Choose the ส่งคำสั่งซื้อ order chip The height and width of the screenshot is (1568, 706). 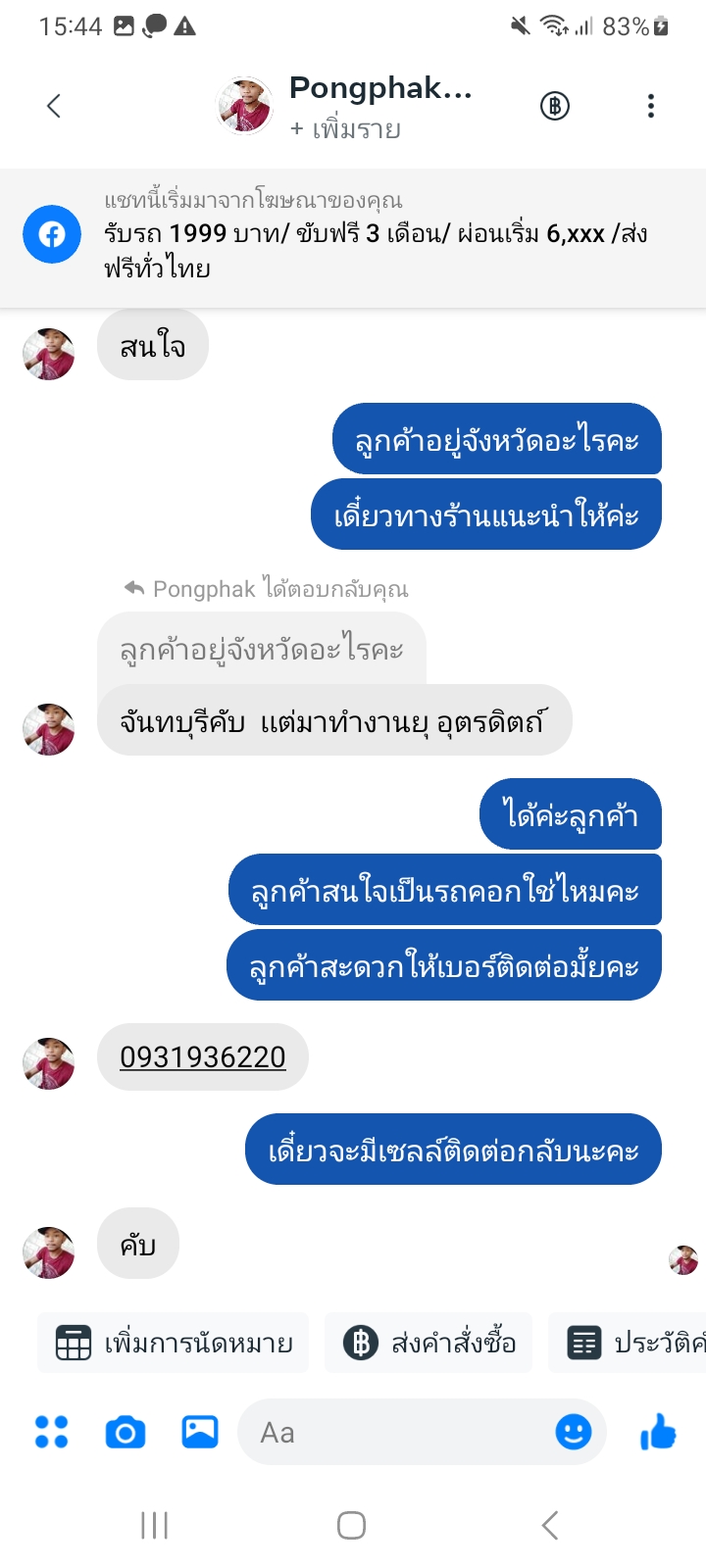(x=429, y=1343)
